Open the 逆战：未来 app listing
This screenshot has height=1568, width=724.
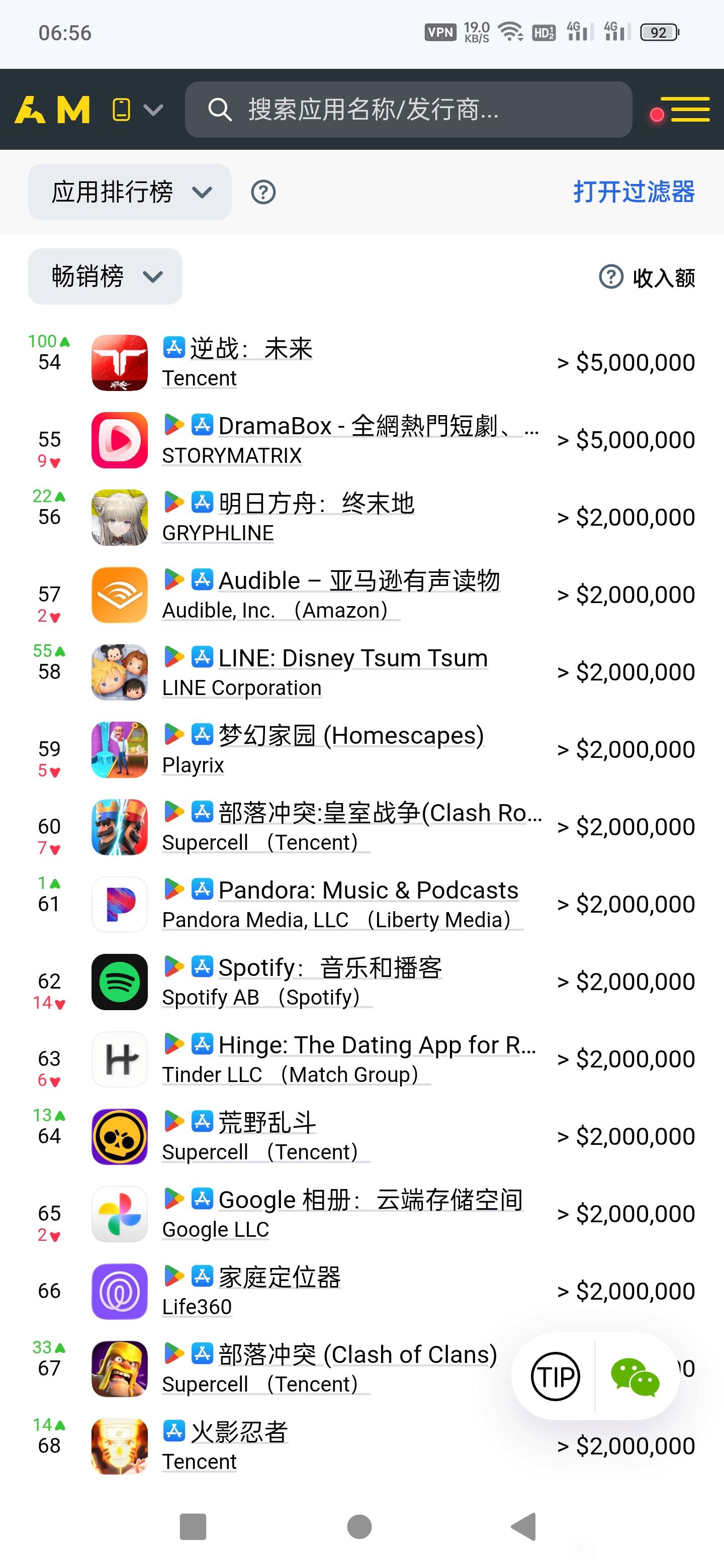pos(251,349)
